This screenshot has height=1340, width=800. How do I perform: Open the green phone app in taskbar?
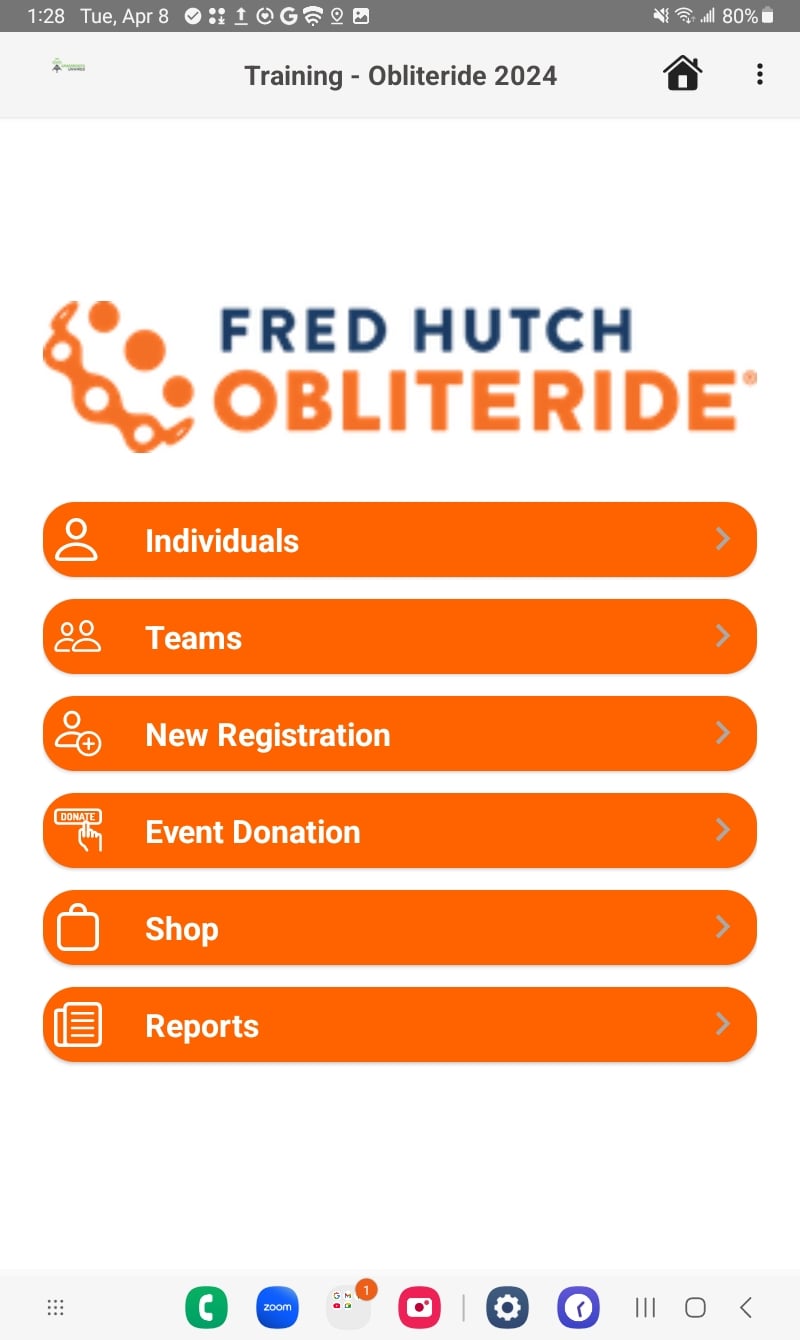206,1307
